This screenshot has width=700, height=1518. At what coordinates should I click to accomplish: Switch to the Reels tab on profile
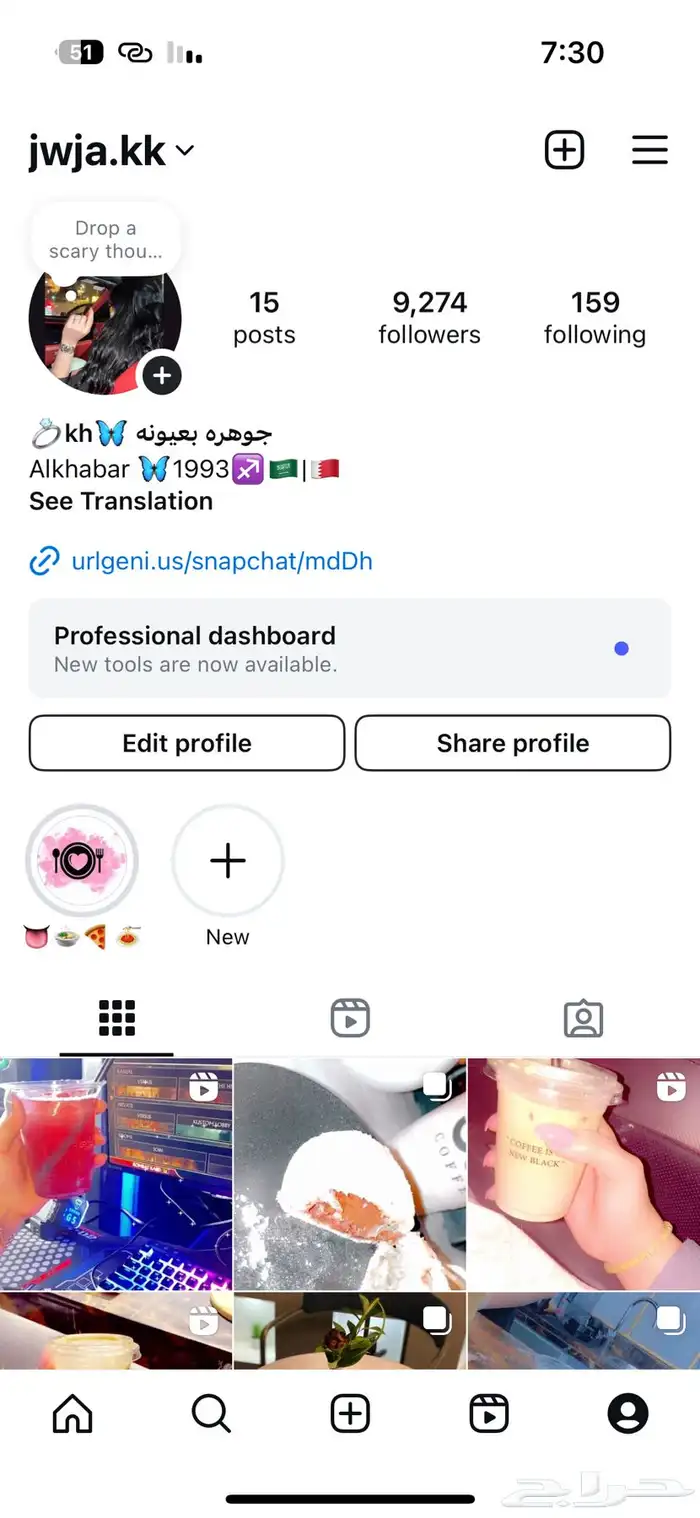350,1018
